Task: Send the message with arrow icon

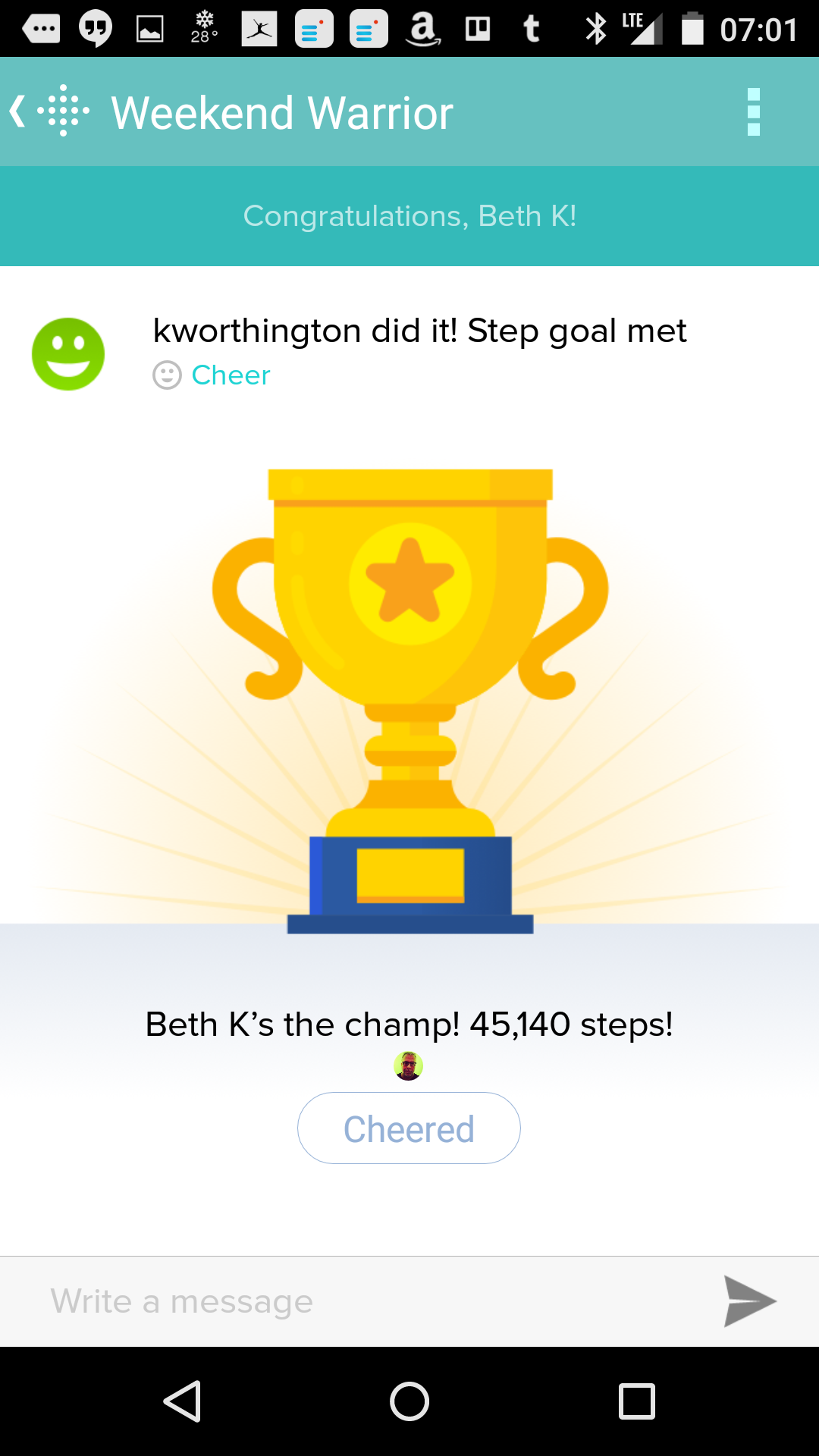Action: point(749,1301)
